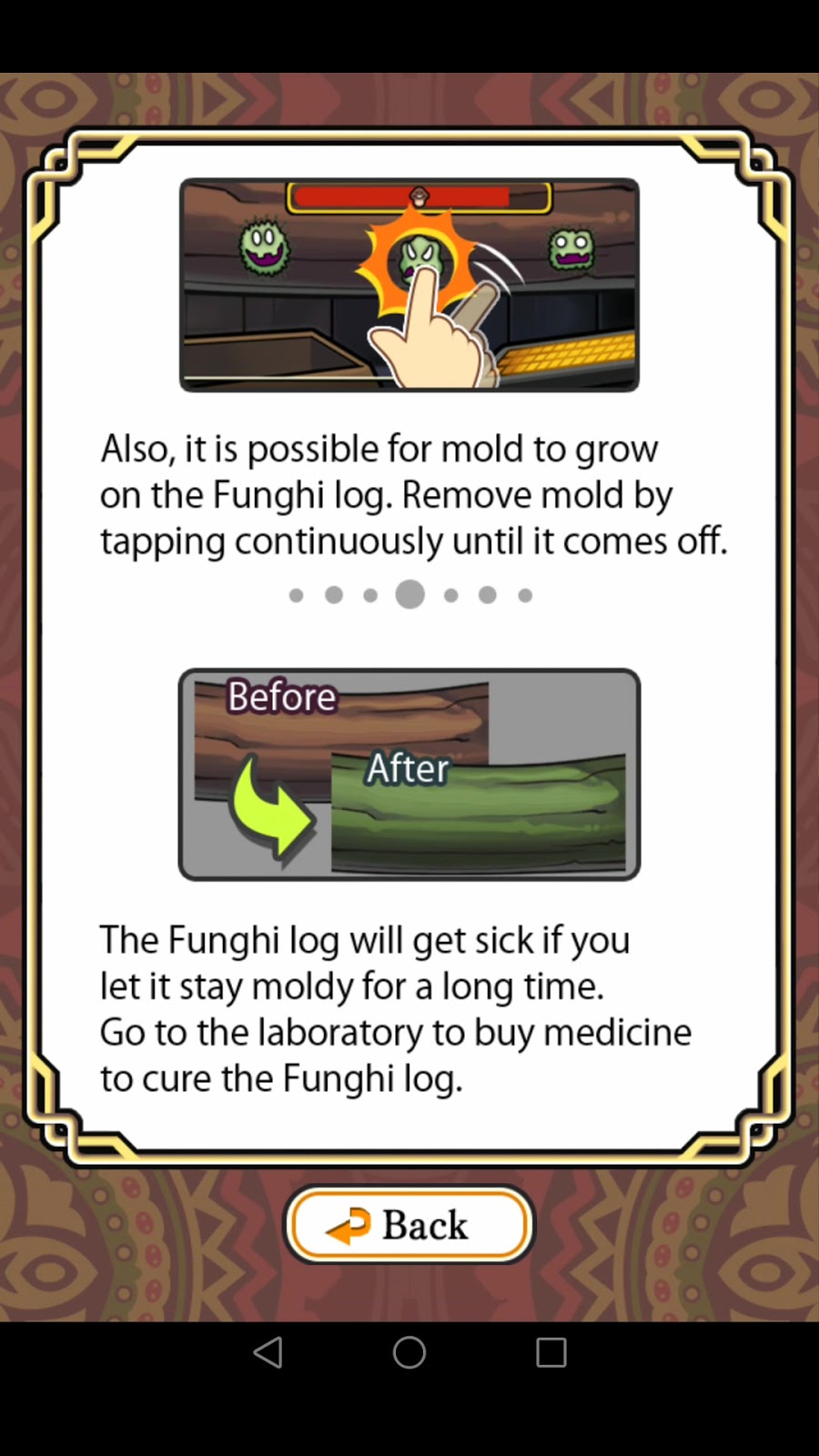Viewport: 819px width, 1456px height.
Task: Tap the page indicator dots
Action: click(409, 595)
